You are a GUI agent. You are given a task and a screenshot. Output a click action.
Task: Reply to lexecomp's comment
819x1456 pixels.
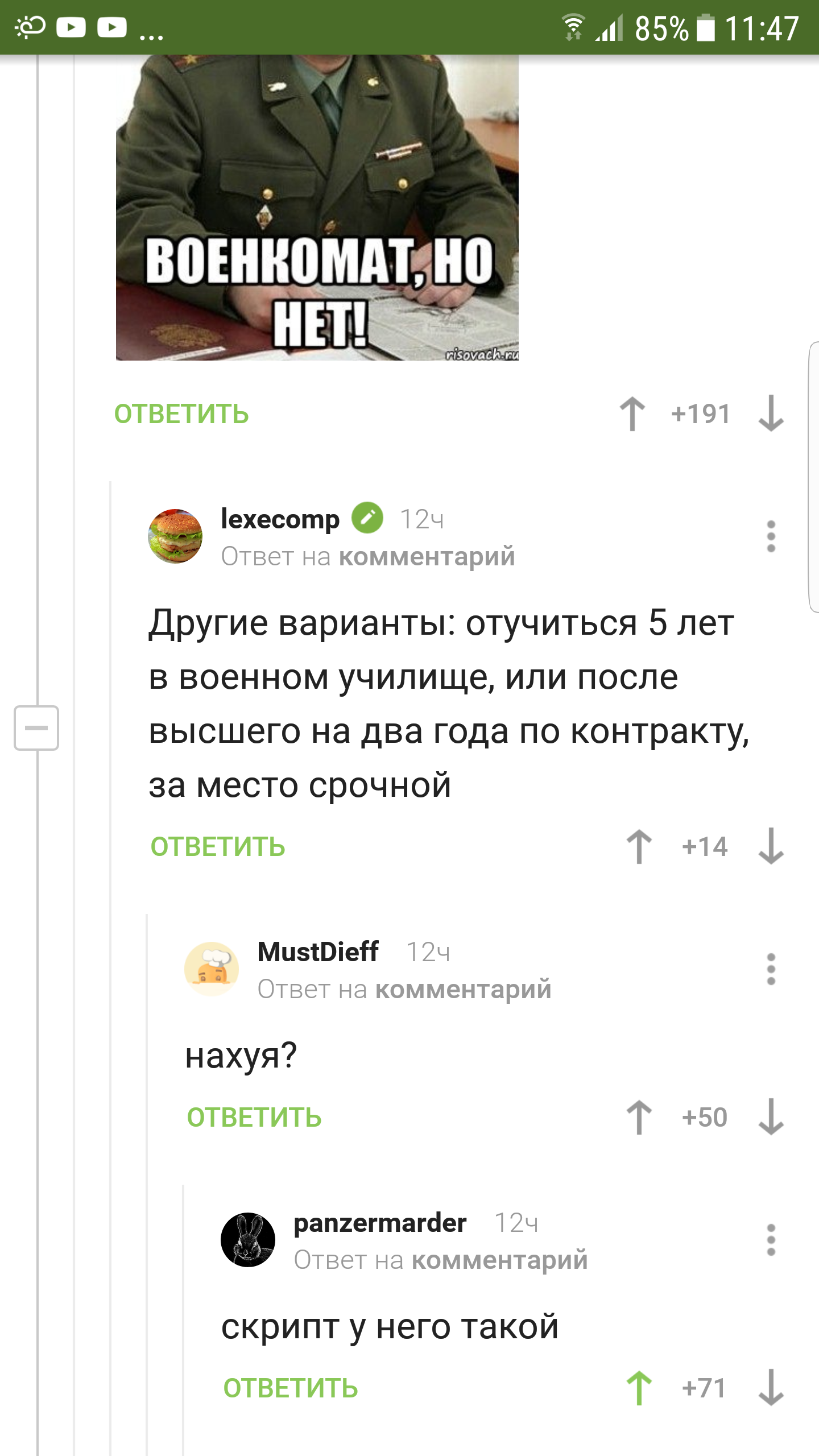218,847
